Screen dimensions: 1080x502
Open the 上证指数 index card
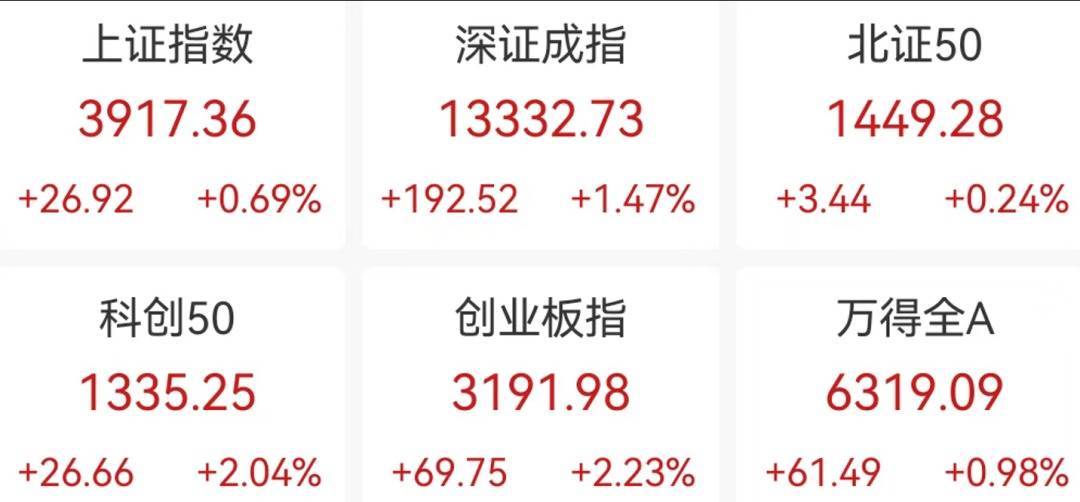pos(168,122)
